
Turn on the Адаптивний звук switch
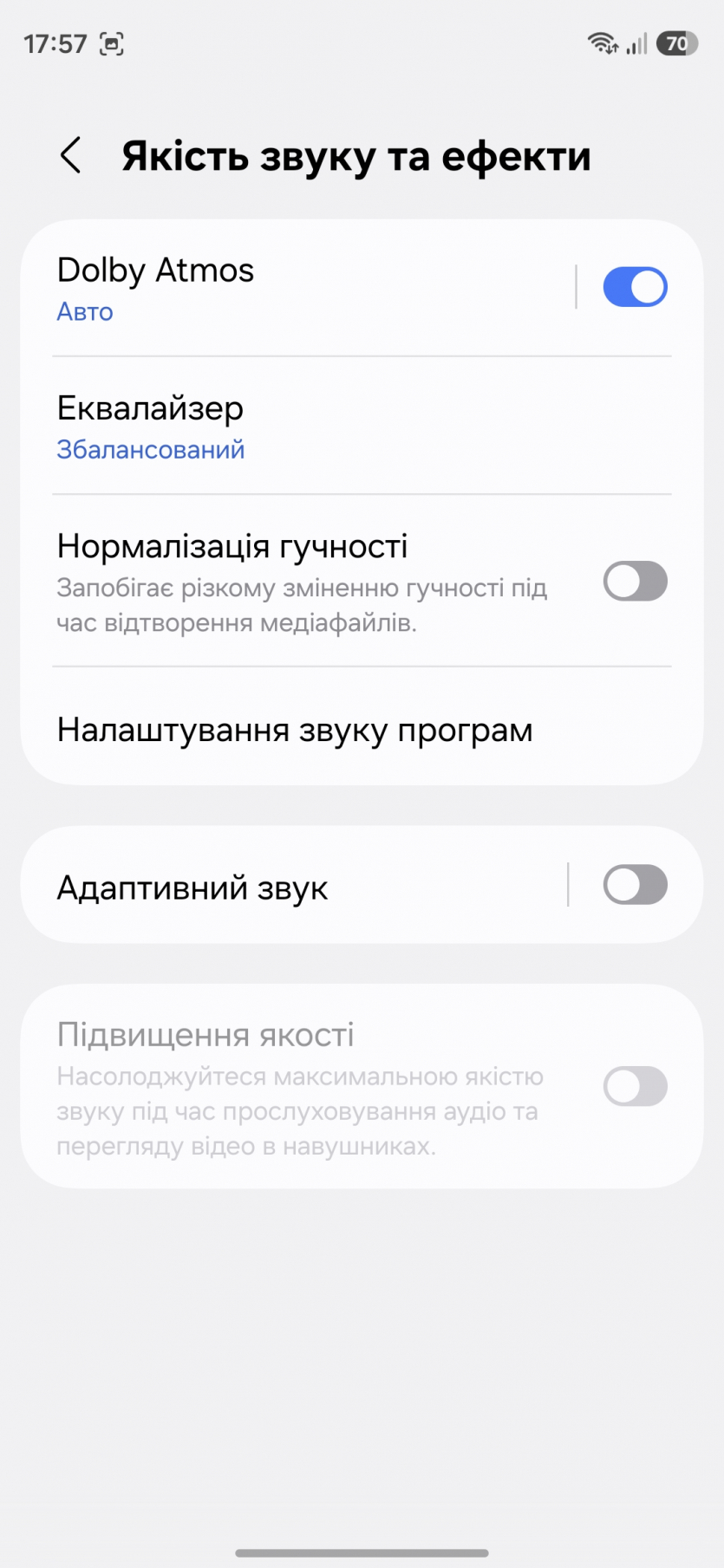pyautogui.click(x=635, y=885)
